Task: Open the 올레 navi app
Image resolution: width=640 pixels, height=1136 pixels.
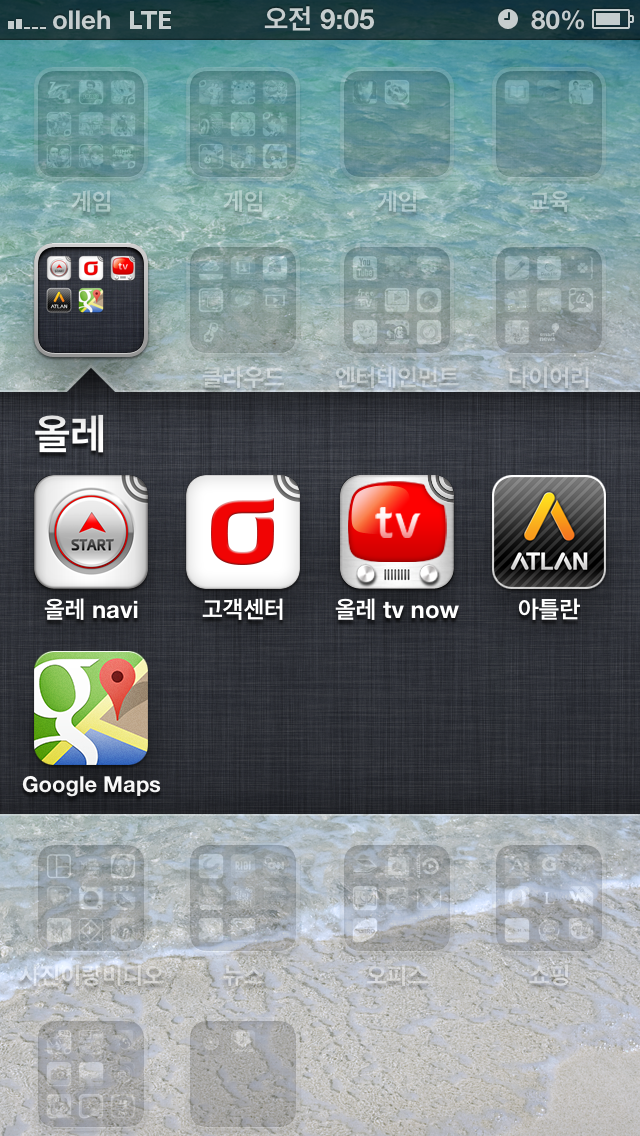Action: [91, 531]
